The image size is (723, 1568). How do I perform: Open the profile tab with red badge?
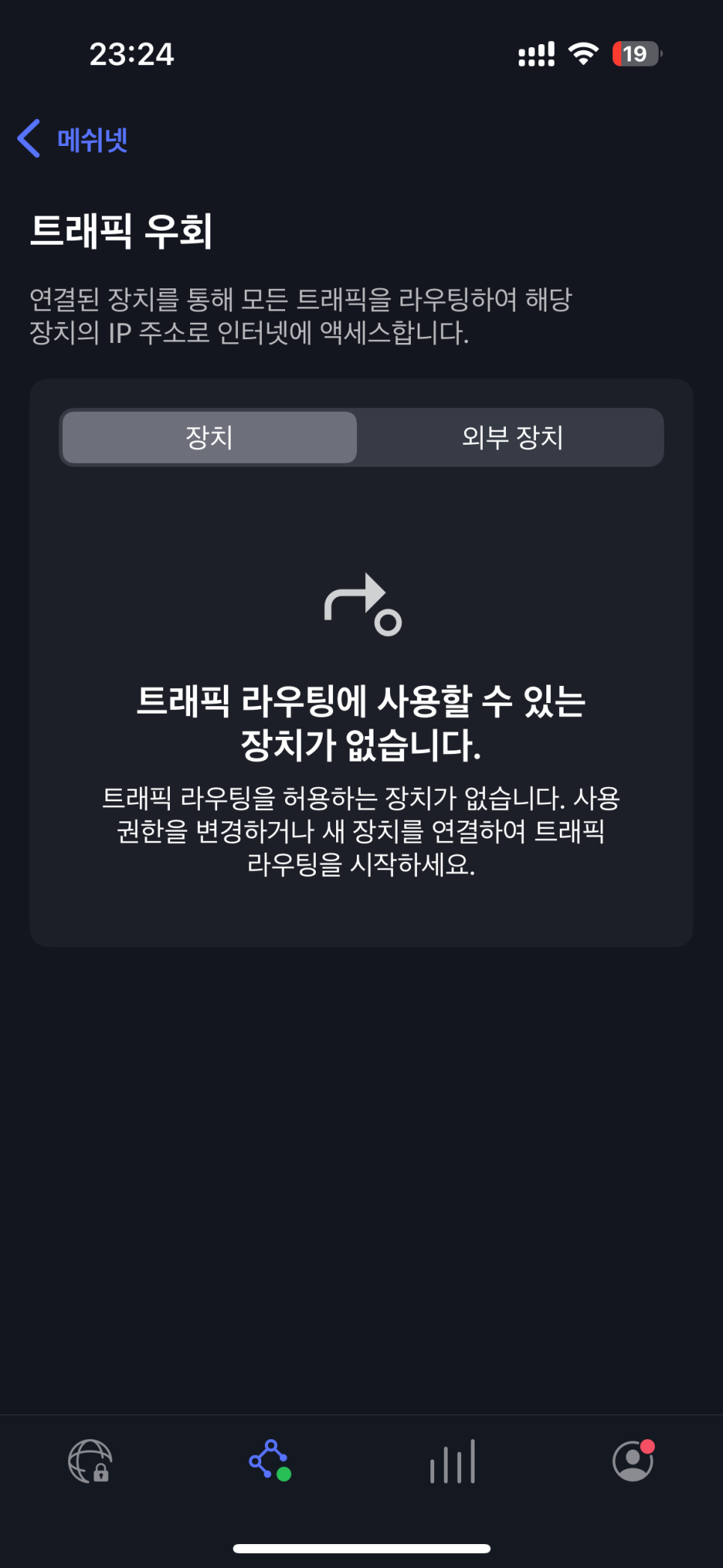[633, 1460]
